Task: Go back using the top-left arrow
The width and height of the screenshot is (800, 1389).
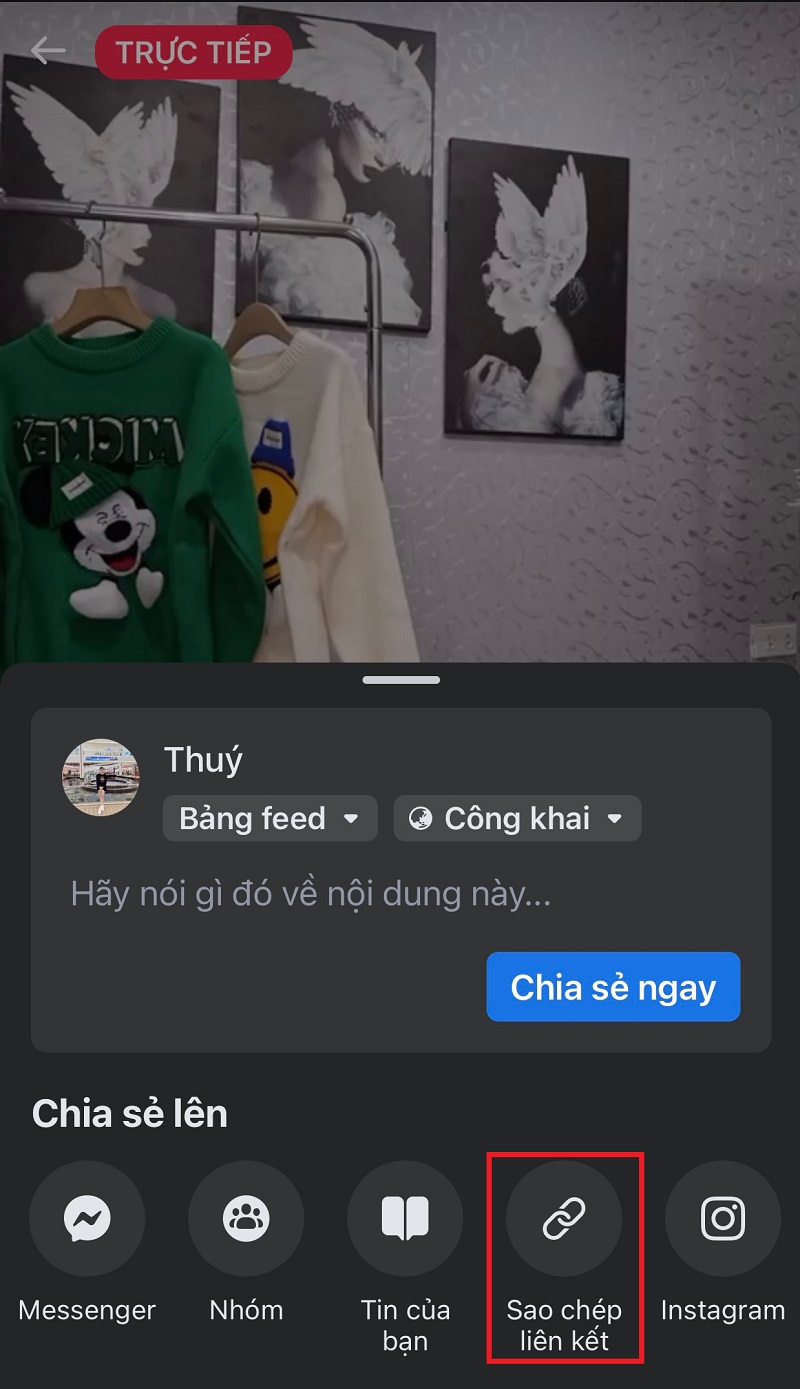Action: click(x=47, y=50)
